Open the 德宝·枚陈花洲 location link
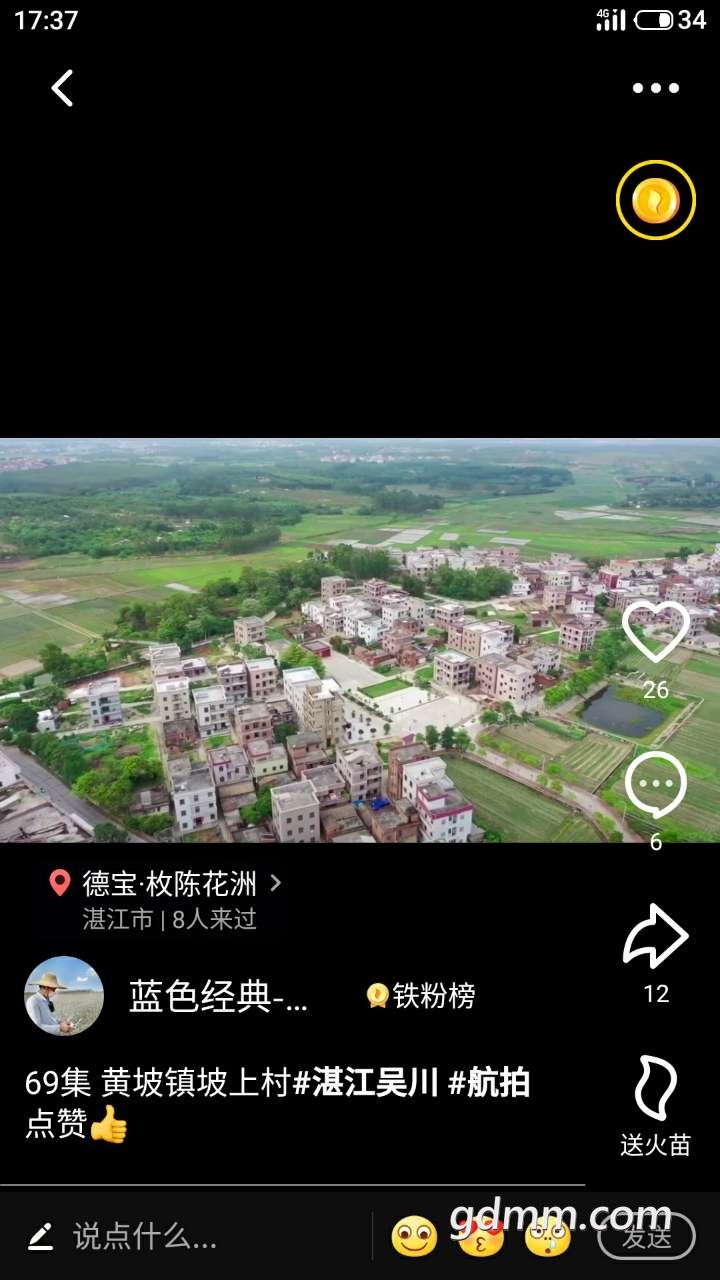 coord(168,884)
